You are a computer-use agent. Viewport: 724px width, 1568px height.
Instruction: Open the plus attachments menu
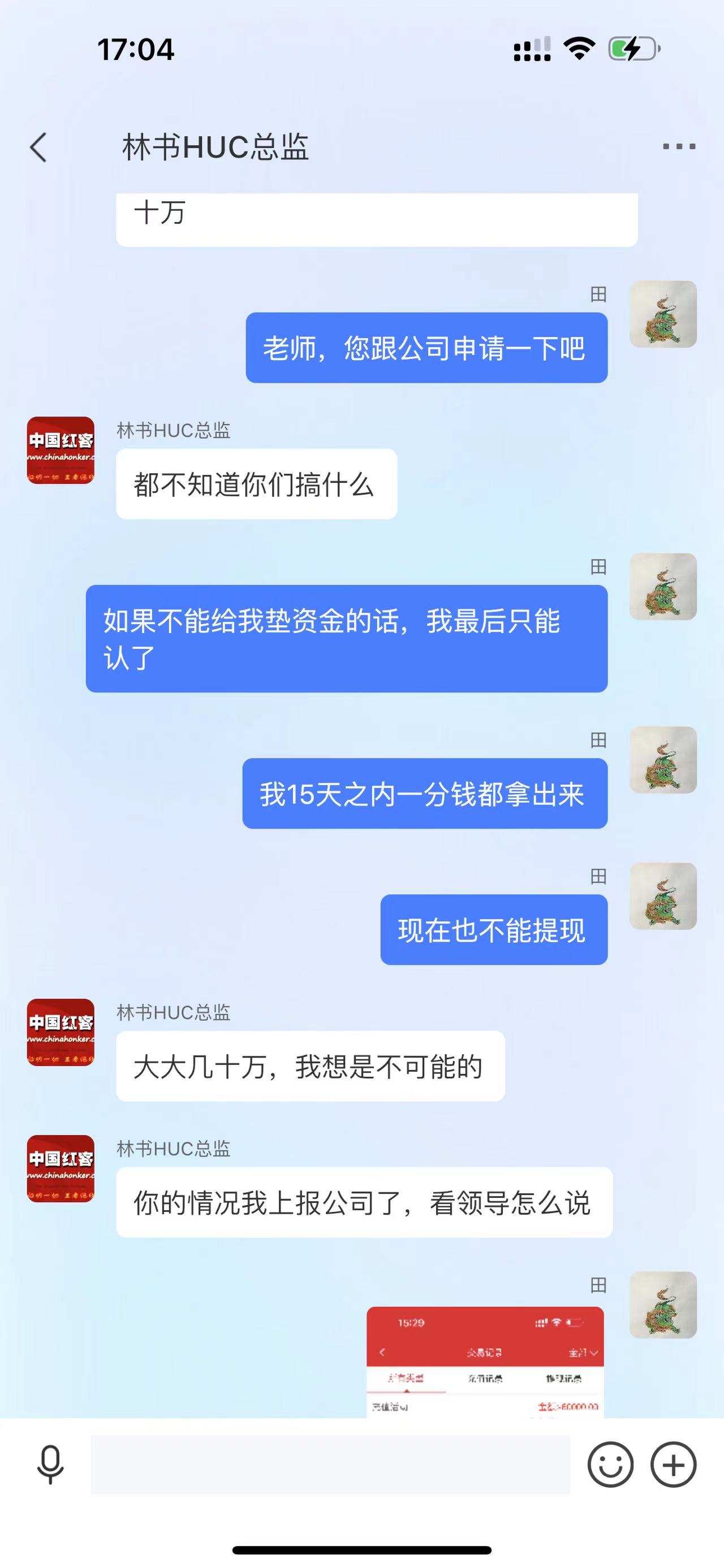pos(673,1464)
